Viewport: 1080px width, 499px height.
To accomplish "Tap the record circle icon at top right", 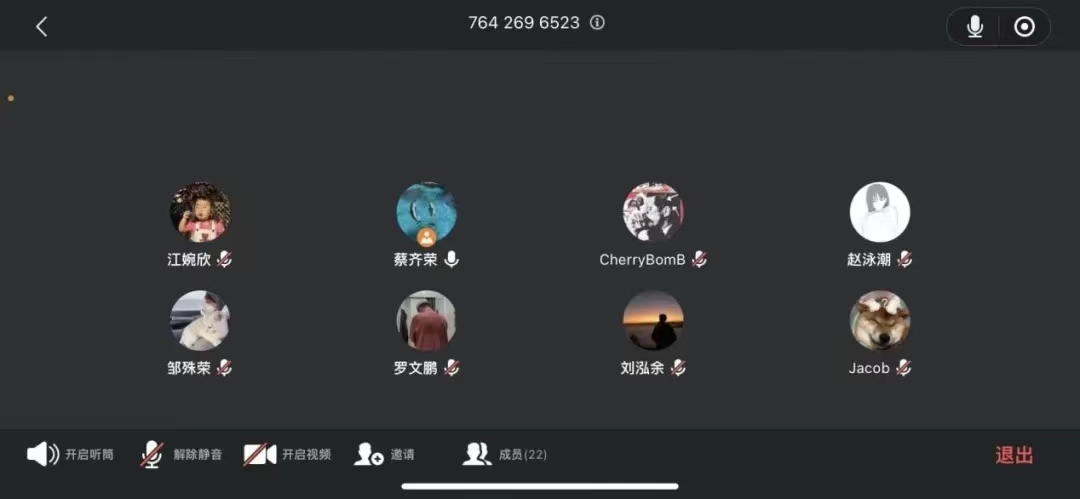I will pyautogui.click(x=1024, y=27).
